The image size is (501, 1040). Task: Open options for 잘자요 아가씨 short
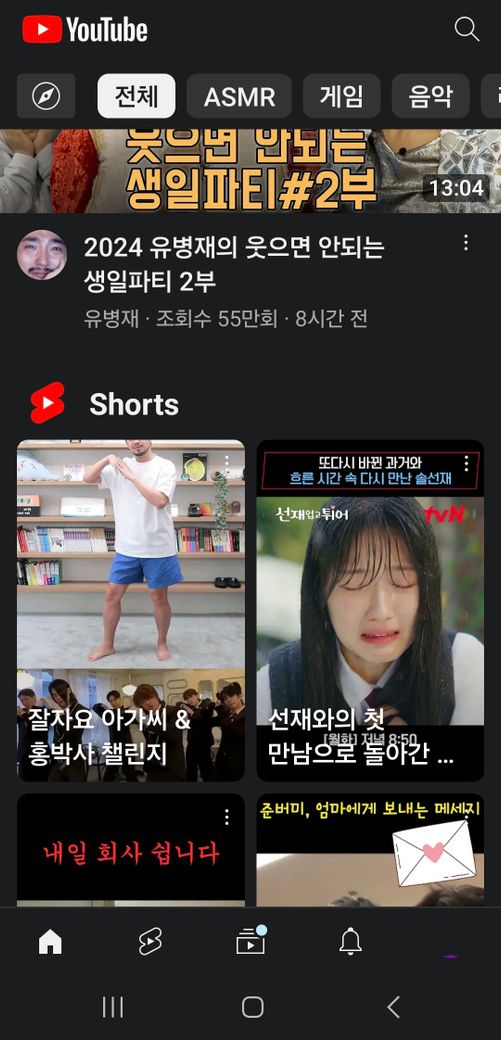227,464
